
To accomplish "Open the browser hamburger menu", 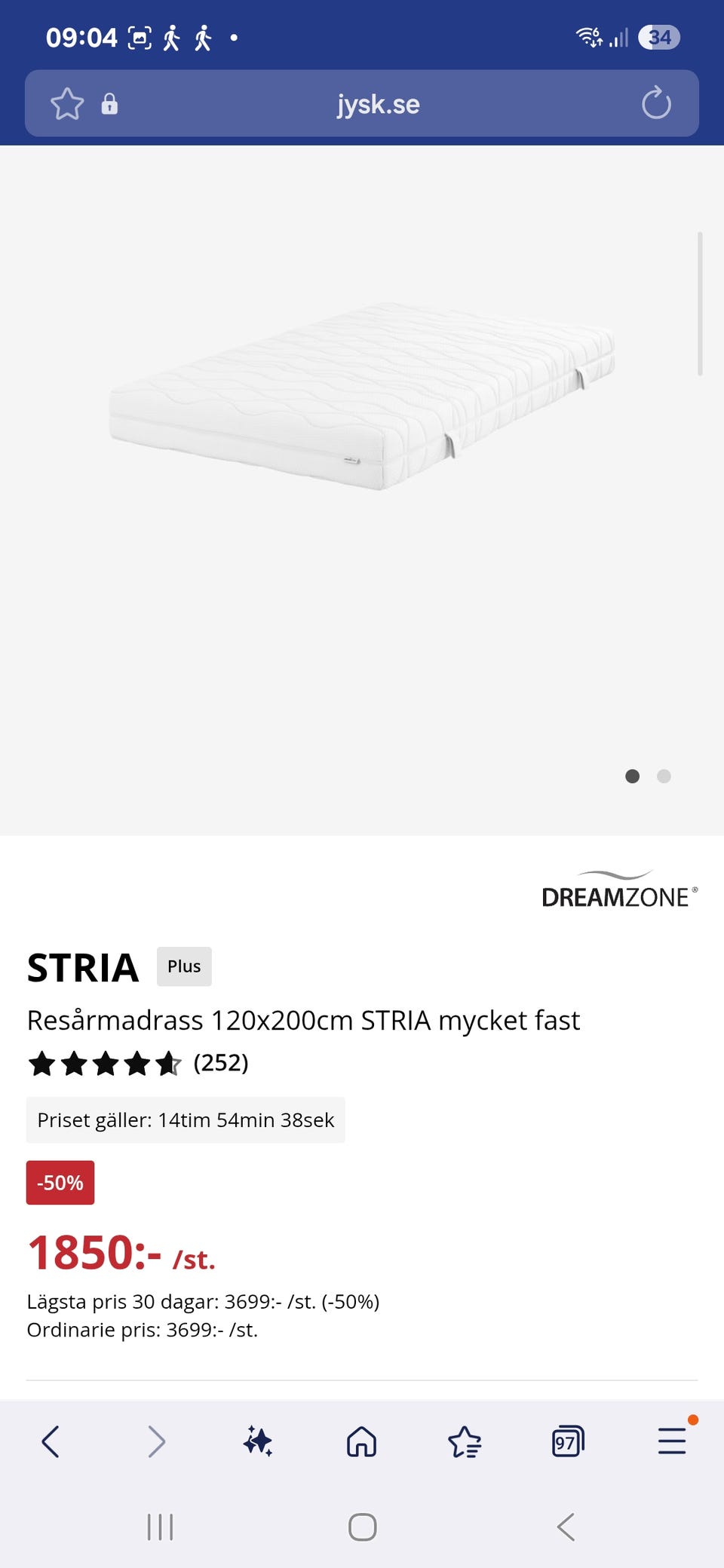I will (671, 1441).
